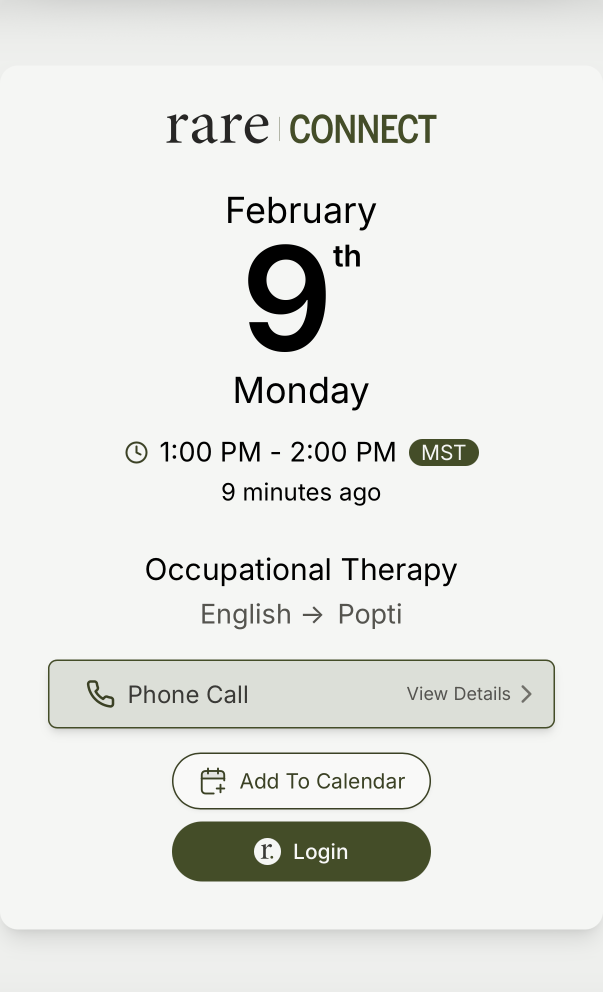Viewport: 603px width, 992px height.
Task: Tap the Add To Calendar button
Action: pyautogui.click(x=301, y=781)
